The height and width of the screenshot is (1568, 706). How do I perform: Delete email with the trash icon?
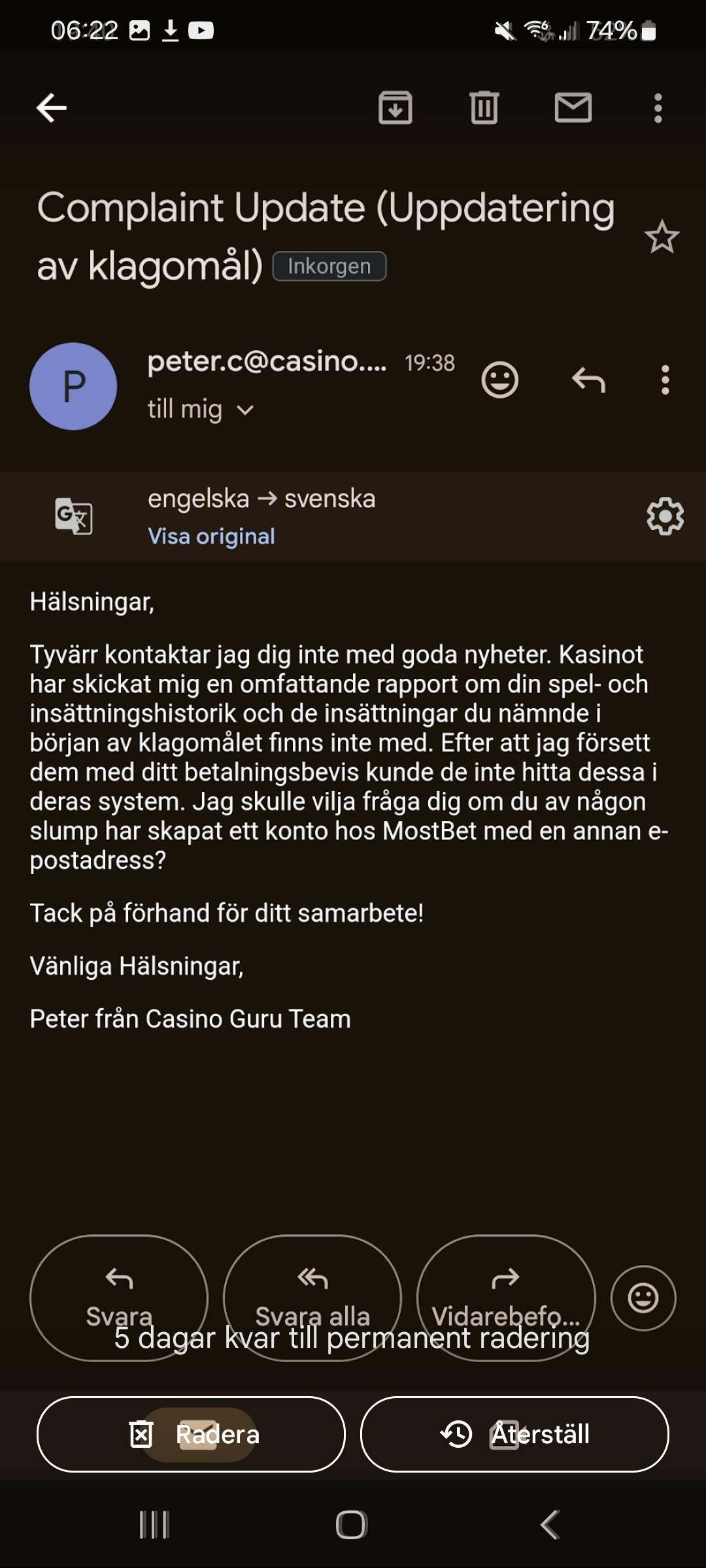tap(484, 108)
